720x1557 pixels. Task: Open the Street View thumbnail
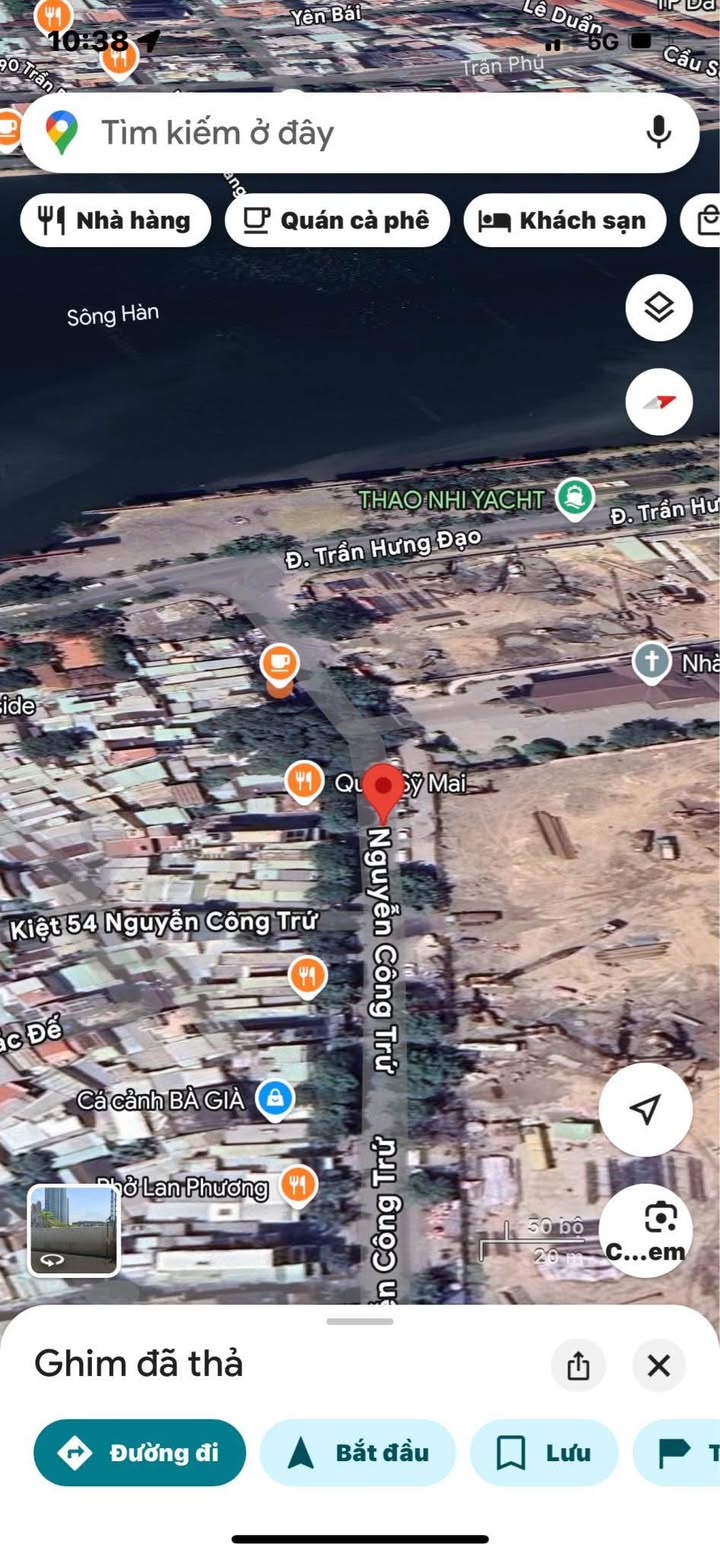tap(73, 1230)
